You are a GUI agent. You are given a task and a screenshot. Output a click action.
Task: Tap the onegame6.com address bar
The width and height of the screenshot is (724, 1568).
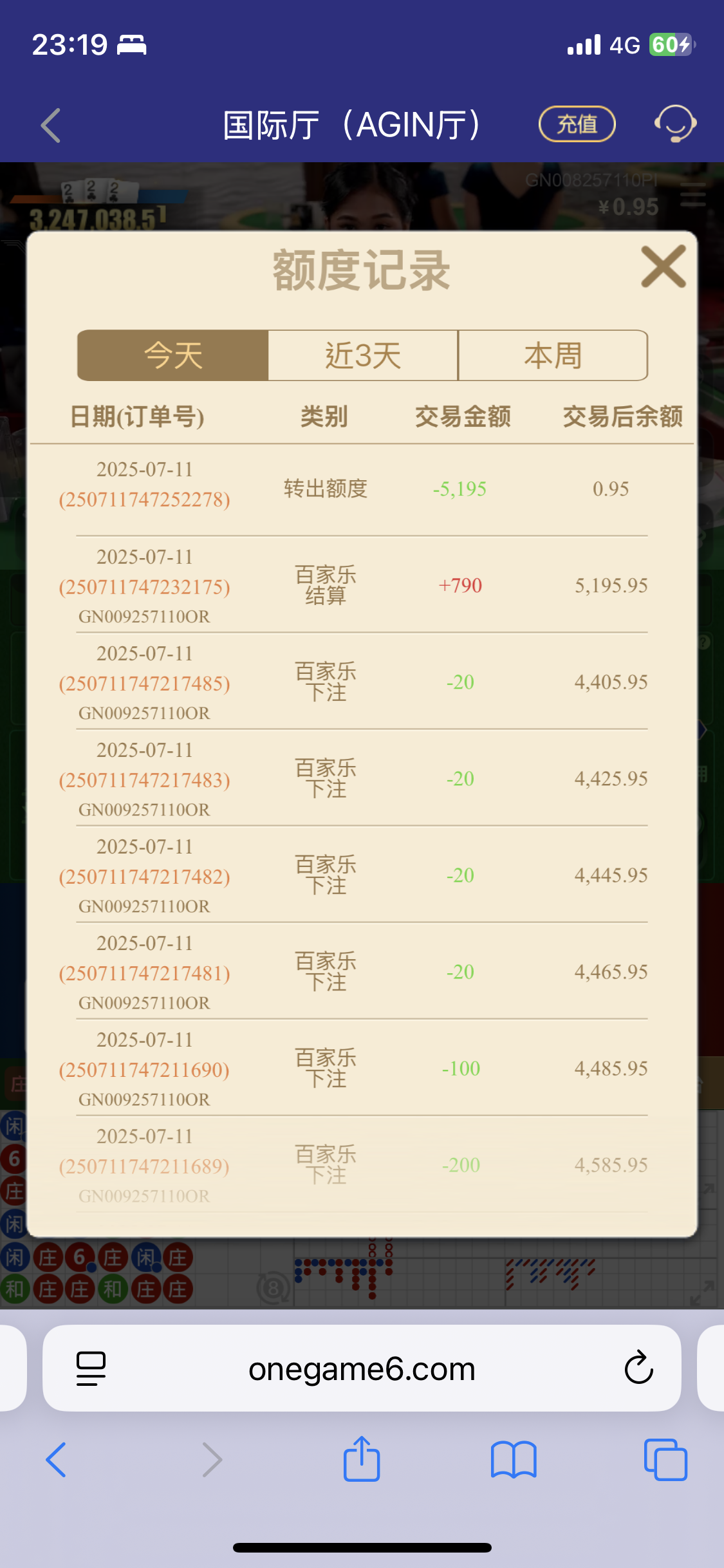click(362, 1369)
